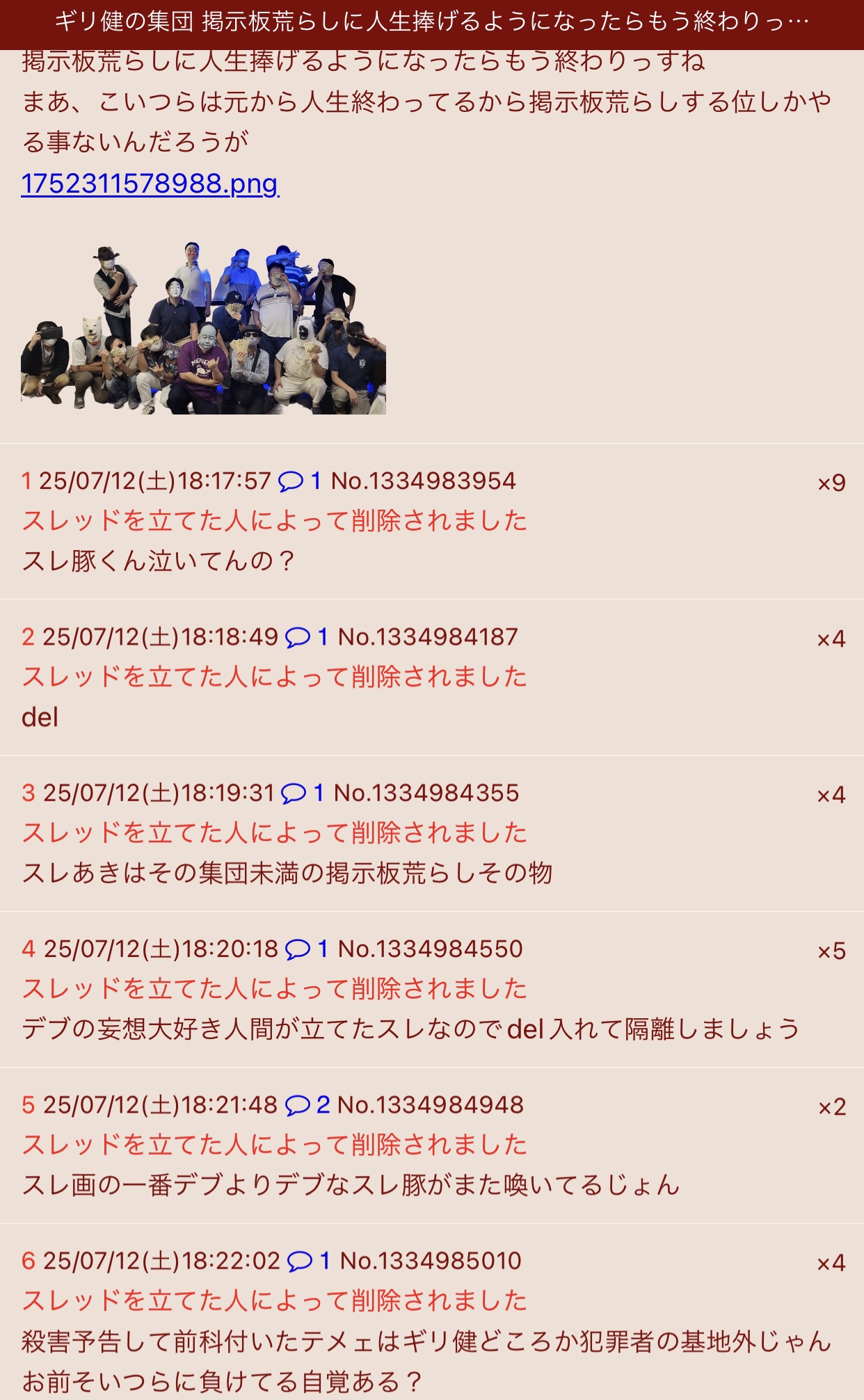The width and height of the screenshot is (864, 1400).
Task: Tap the ×9 counter on post 1
Action: tap(831, 483)
